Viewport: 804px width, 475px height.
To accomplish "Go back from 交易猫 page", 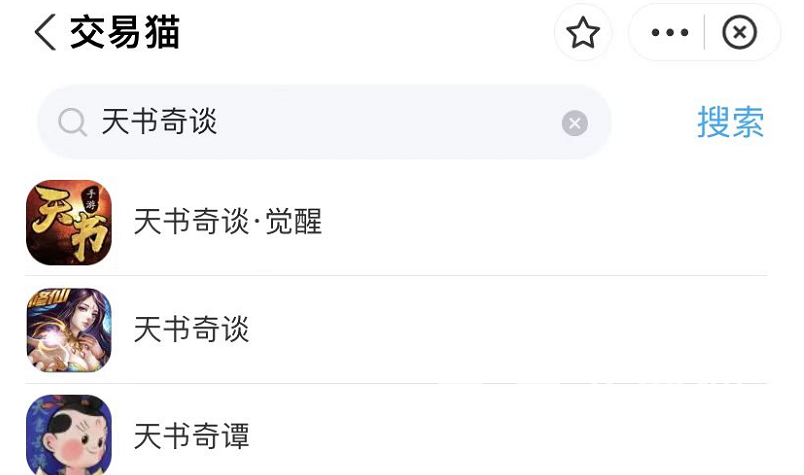I will point(44,33).
